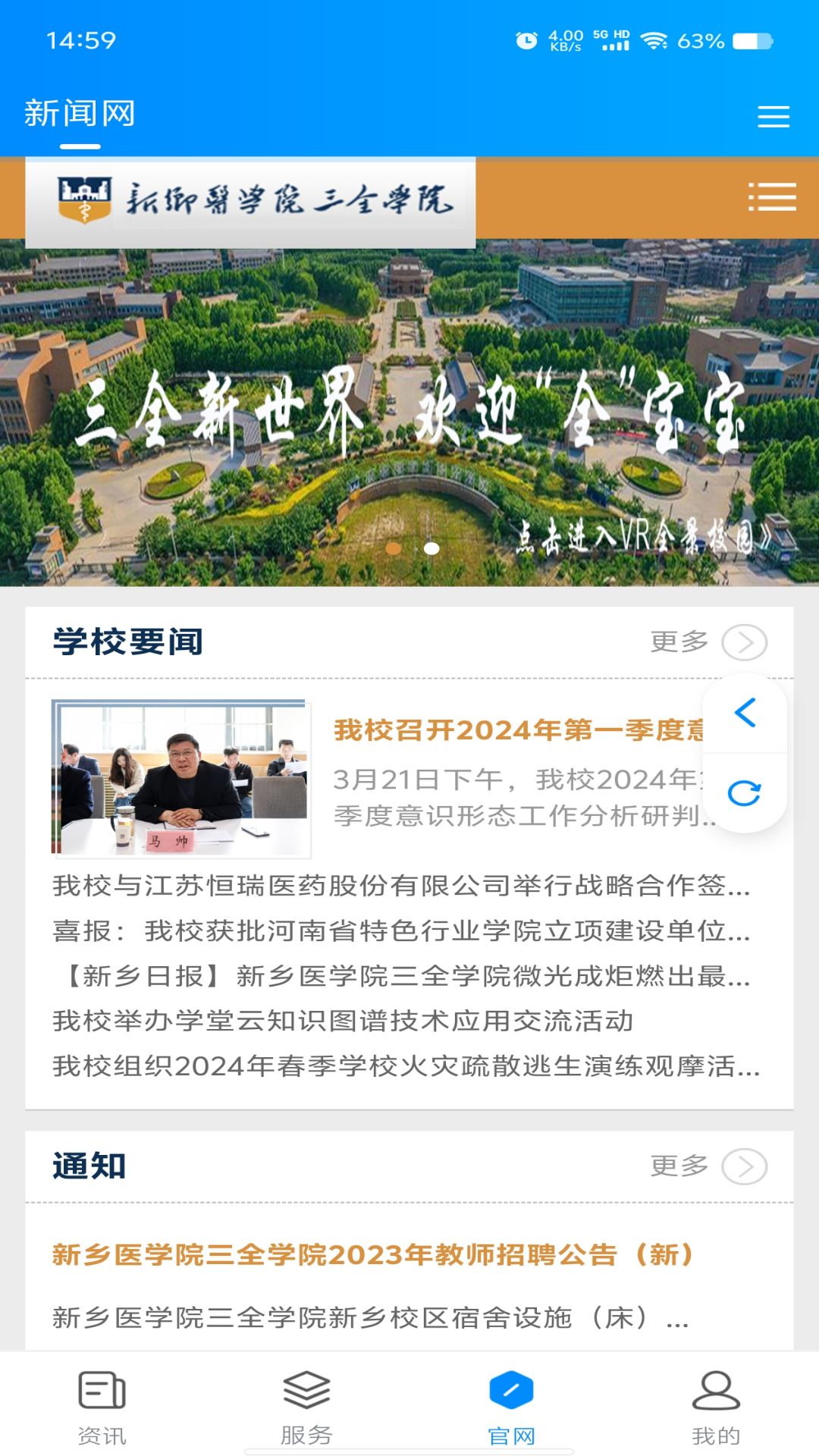Screen dimensions: 819x1456
Task: Go to the 我的 tab
Action: pos(716,1407)
